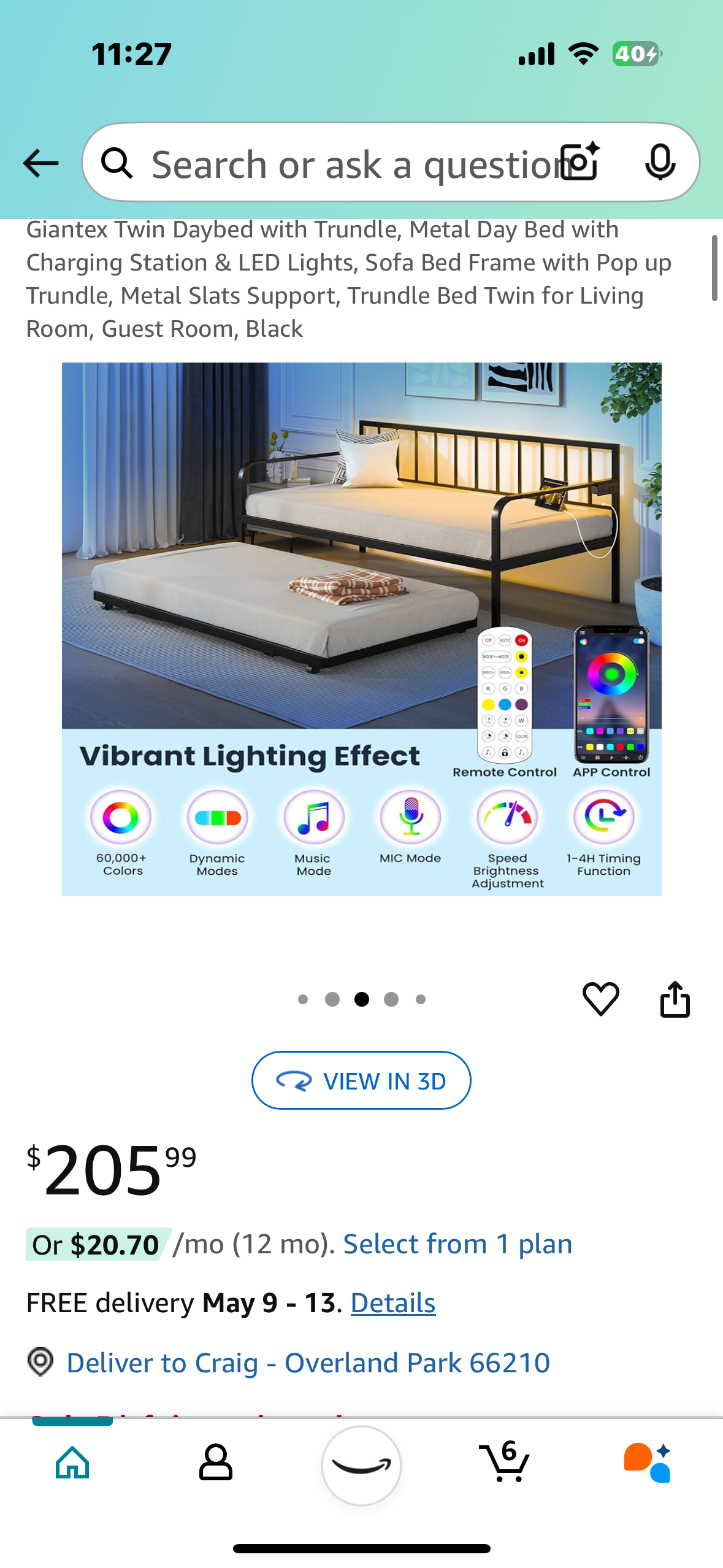Add daybed to wish list heart
723x1568 pixels.
coord(600,999)
